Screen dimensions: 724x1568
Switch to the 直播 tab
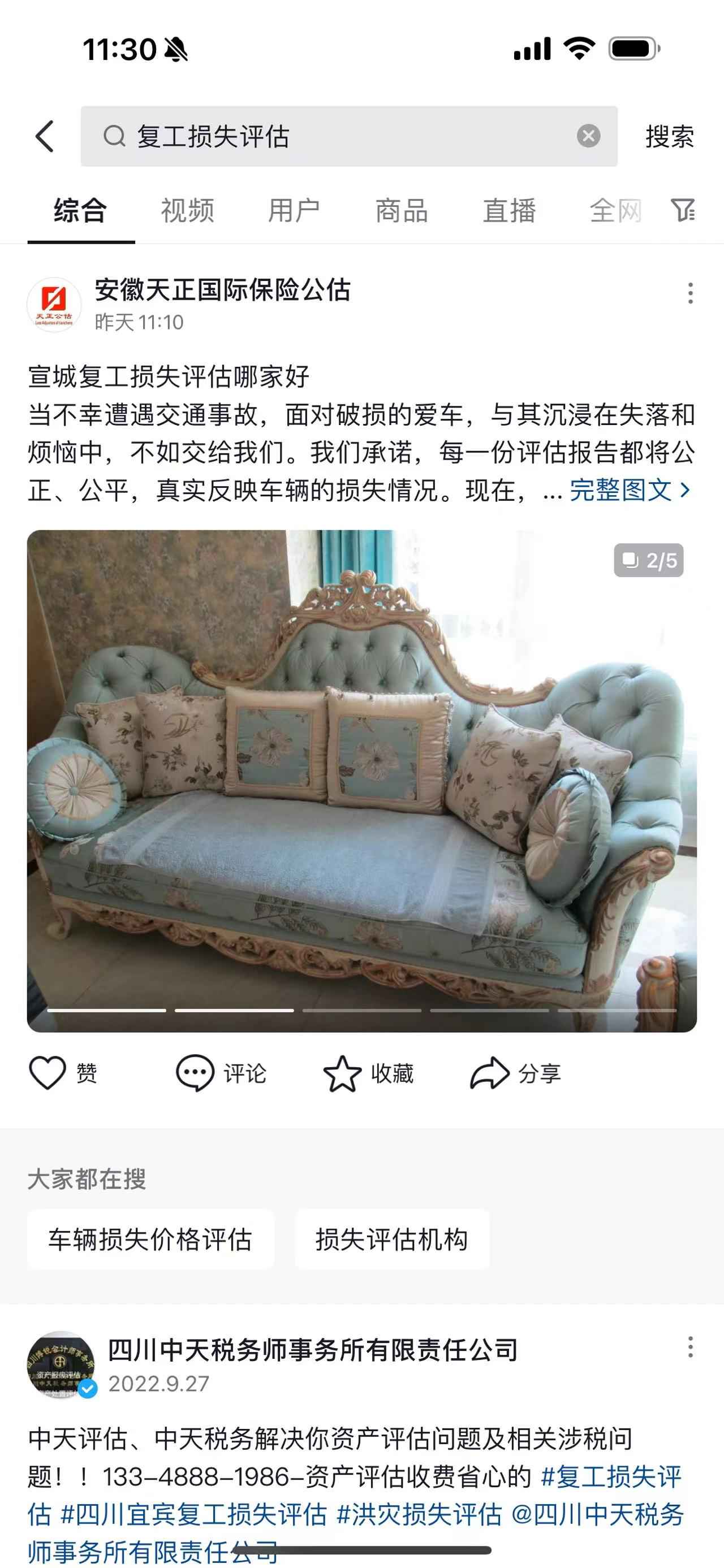click(x=509, y=211)
